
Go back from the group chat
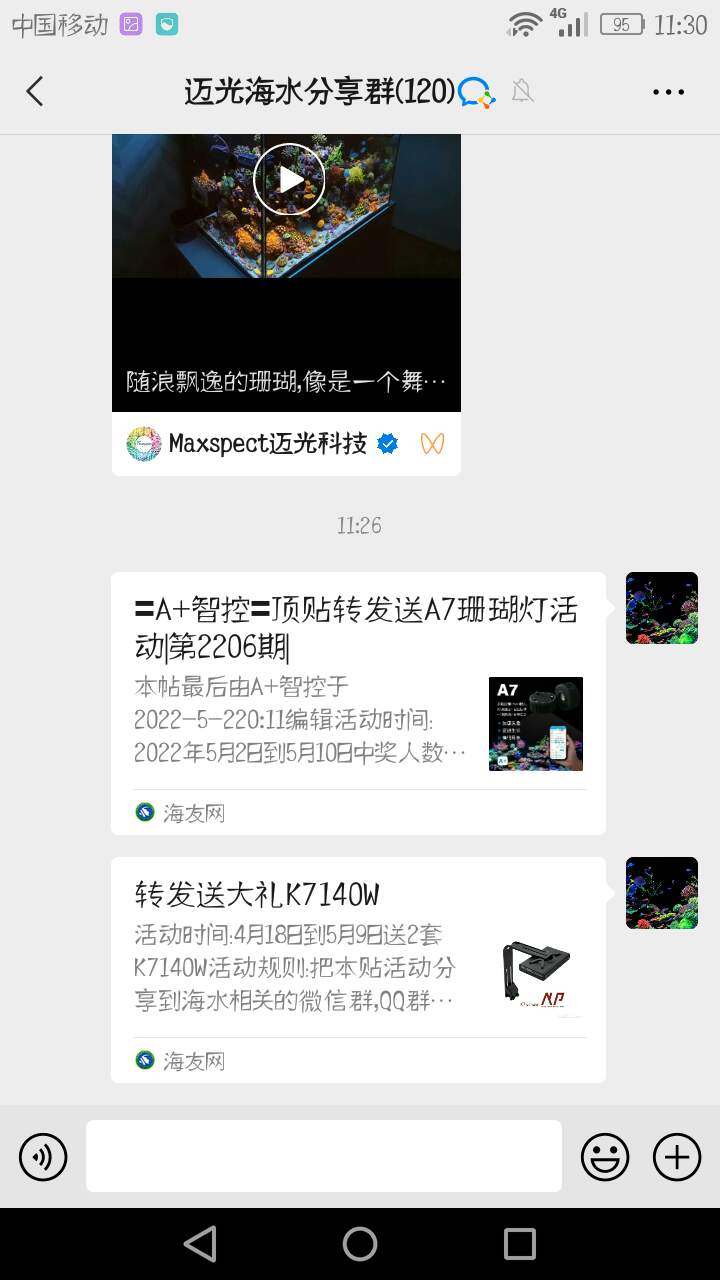click(35, 92)
